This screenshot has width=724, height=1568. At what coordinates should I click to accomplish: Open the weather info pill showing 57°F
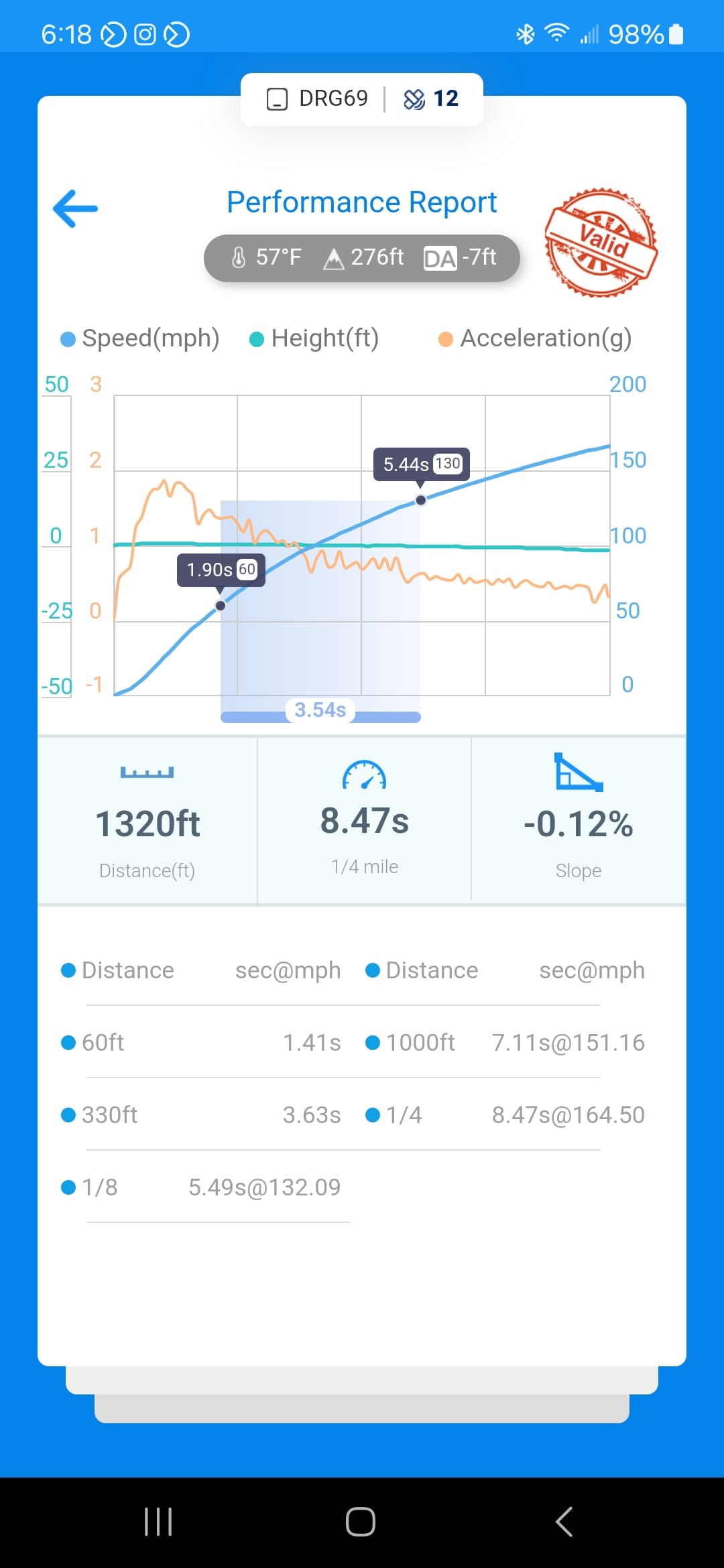[362, 258]
